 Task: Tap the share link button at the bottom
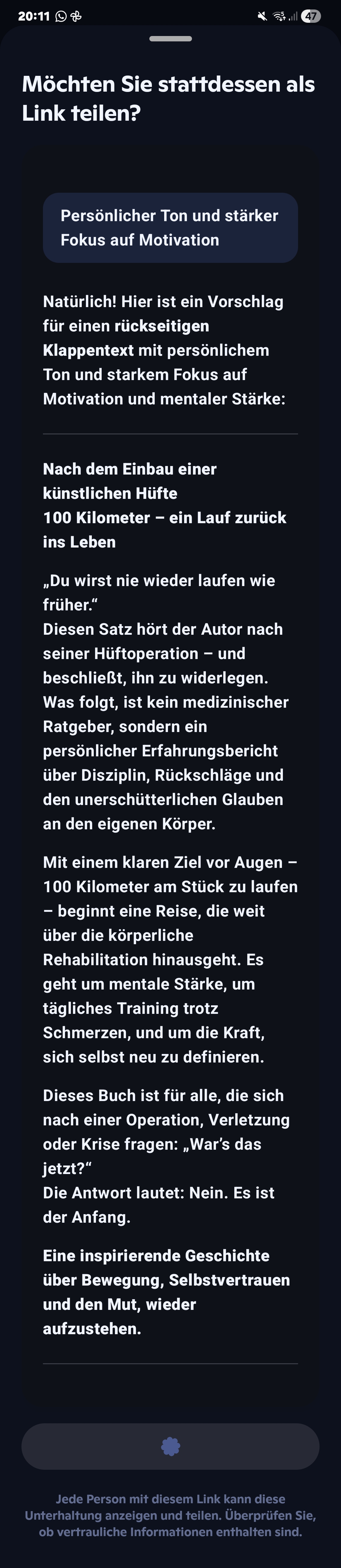click(170, 1446)
